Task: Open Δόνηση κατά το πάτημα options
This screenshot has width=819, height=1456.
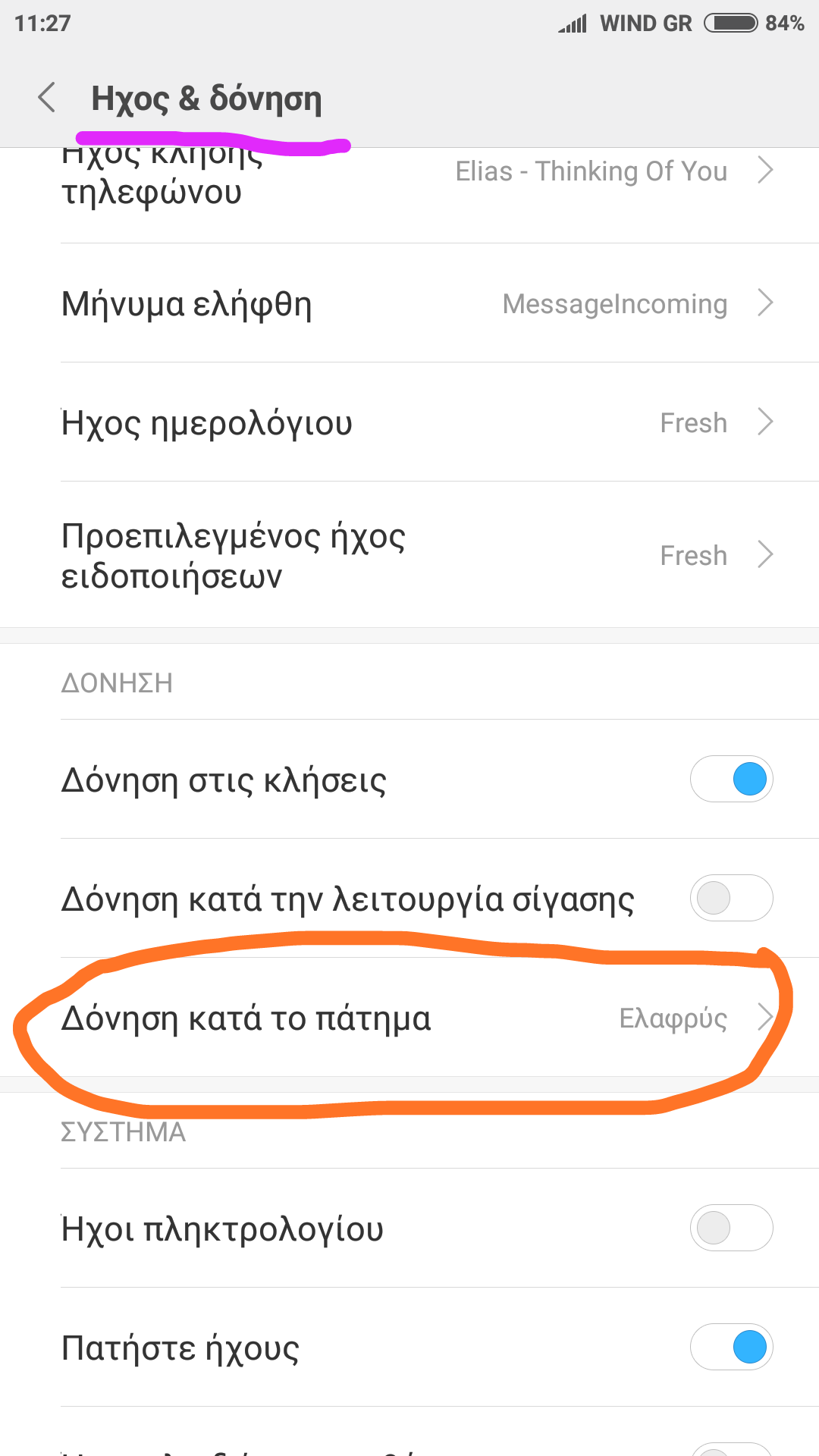Action: (x=409, y=1018)
